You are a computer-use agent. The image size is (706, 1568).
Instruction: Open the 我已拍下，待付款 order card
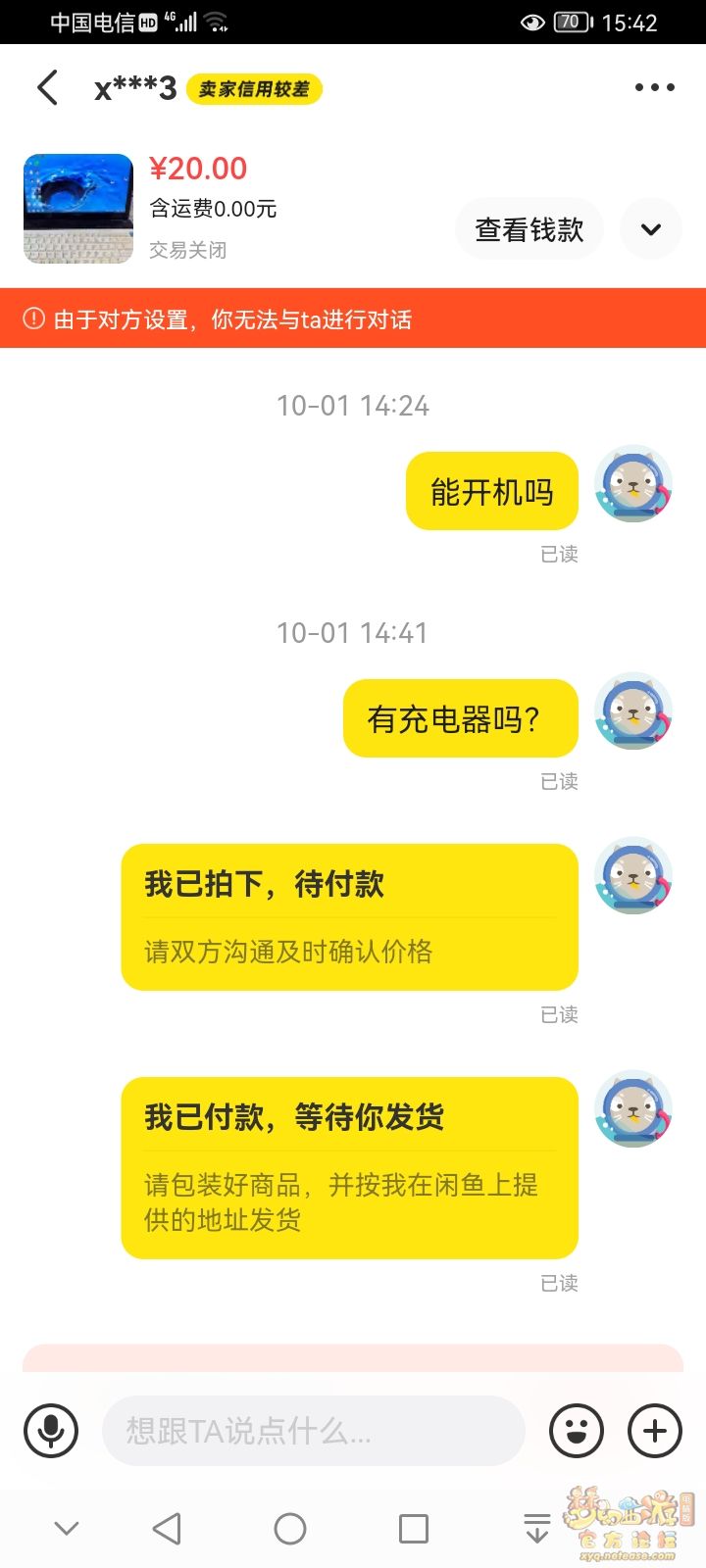[x=349, y=916]
